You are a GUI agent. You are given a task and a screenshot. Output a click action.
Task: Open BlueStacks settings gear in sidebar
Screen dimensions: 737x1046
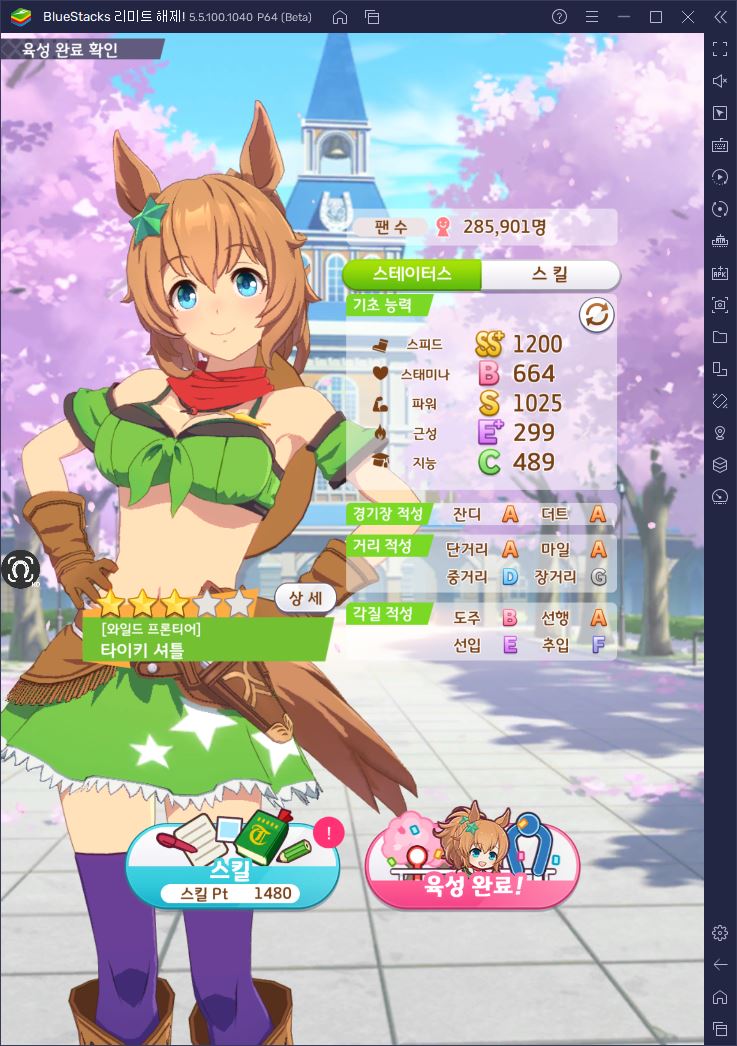point(720,932)
